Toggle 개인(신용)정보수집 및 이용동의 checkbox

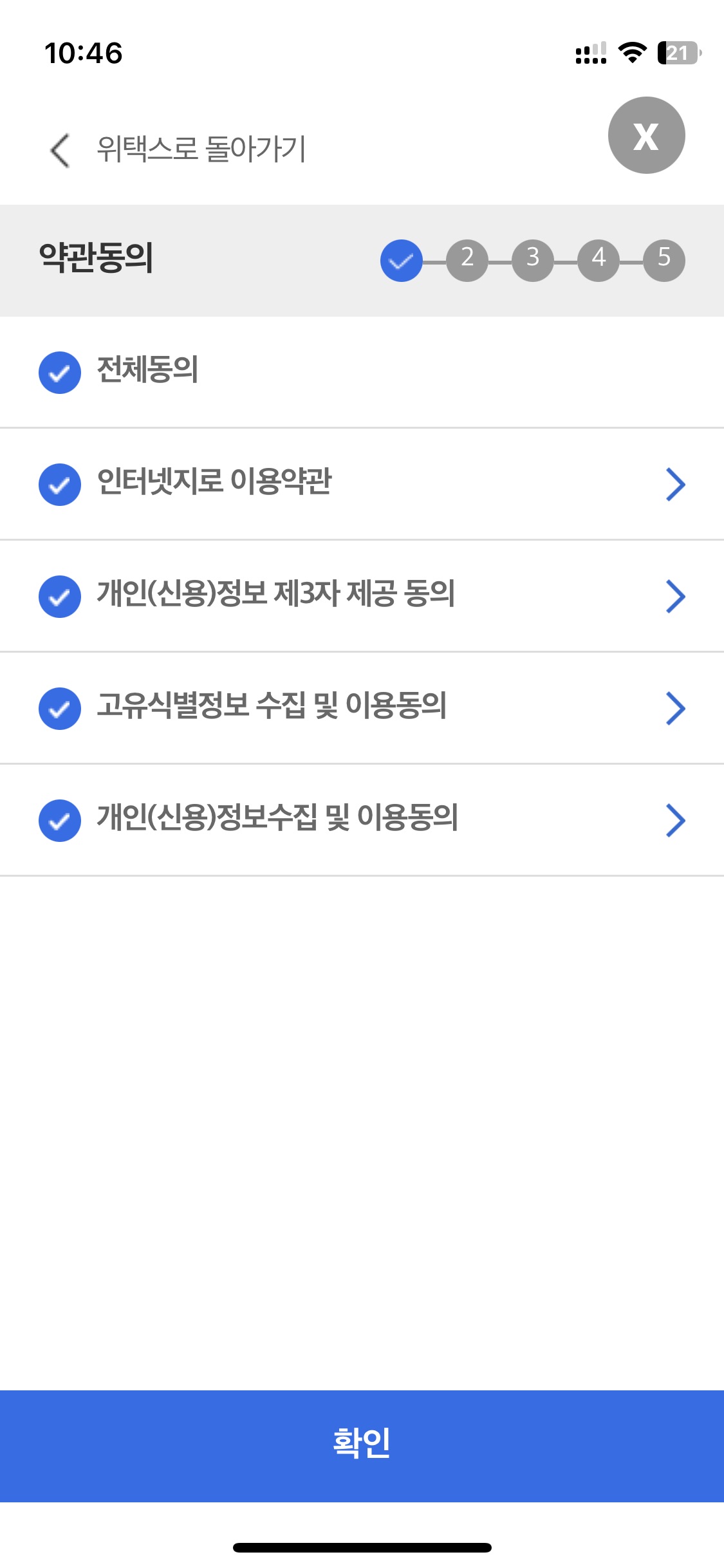(x=60, y=821)
